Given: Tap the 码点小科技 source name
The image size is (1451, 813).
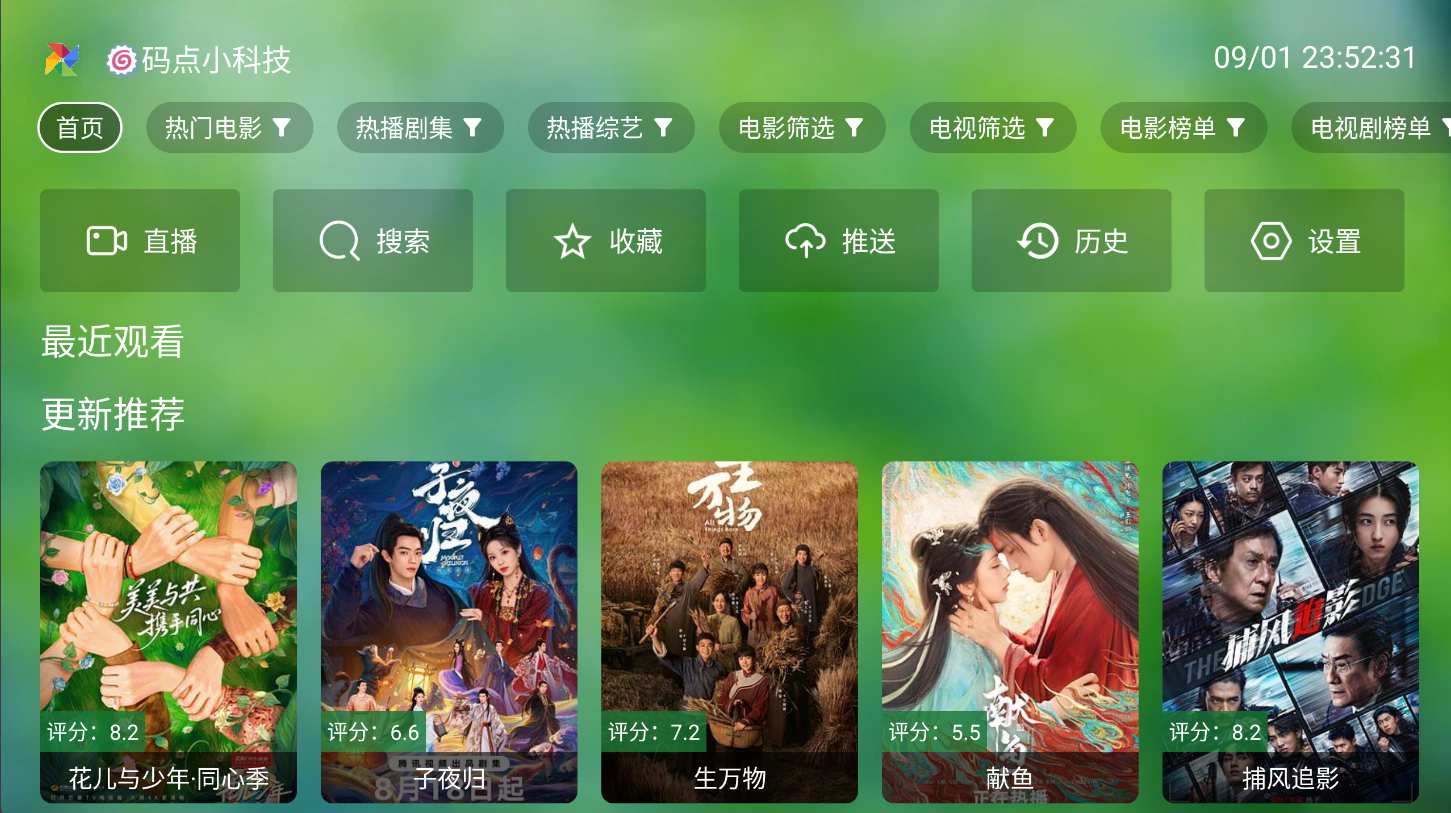Looking at the screenshot, I should [x=215, y=60].
